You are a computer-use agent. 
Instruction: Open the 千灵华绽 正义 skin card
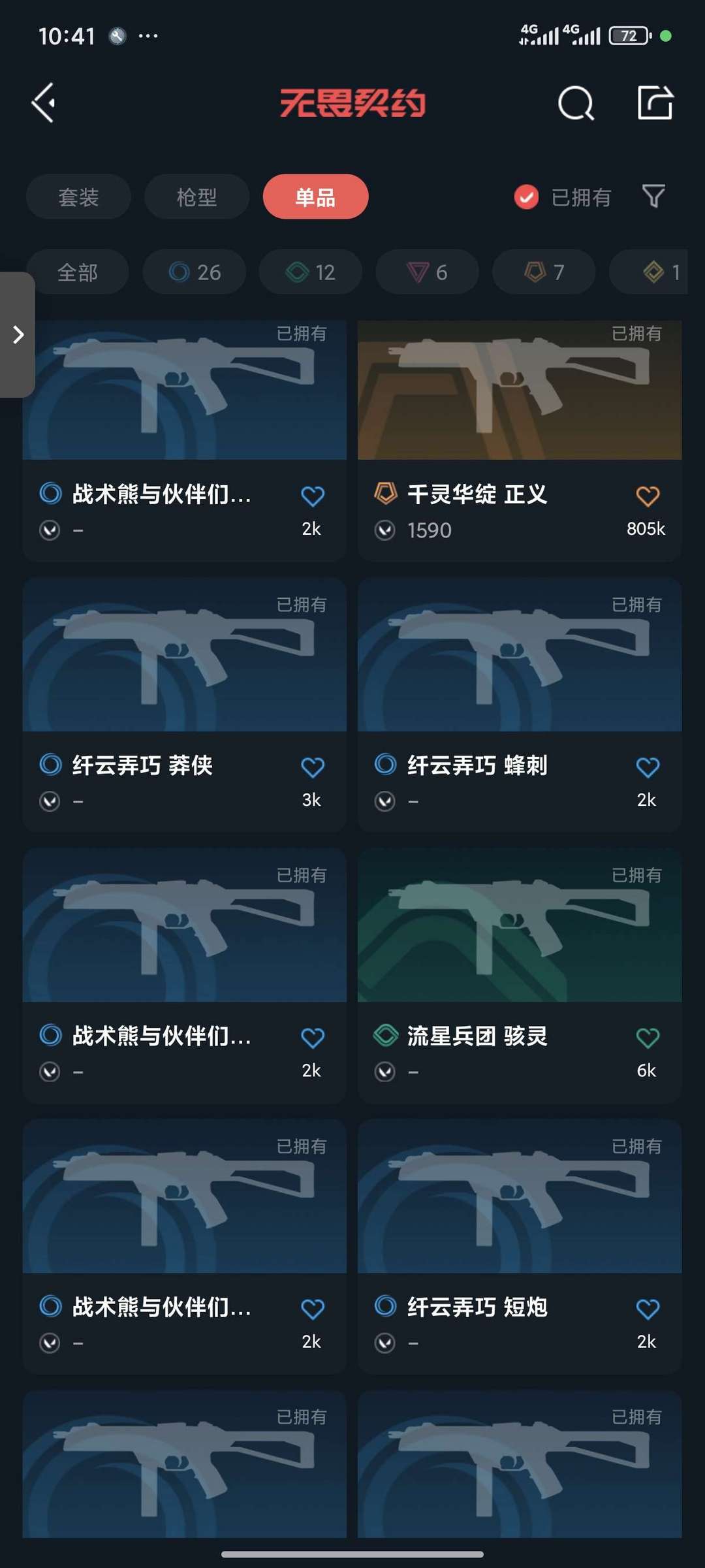tap(520, 441)
